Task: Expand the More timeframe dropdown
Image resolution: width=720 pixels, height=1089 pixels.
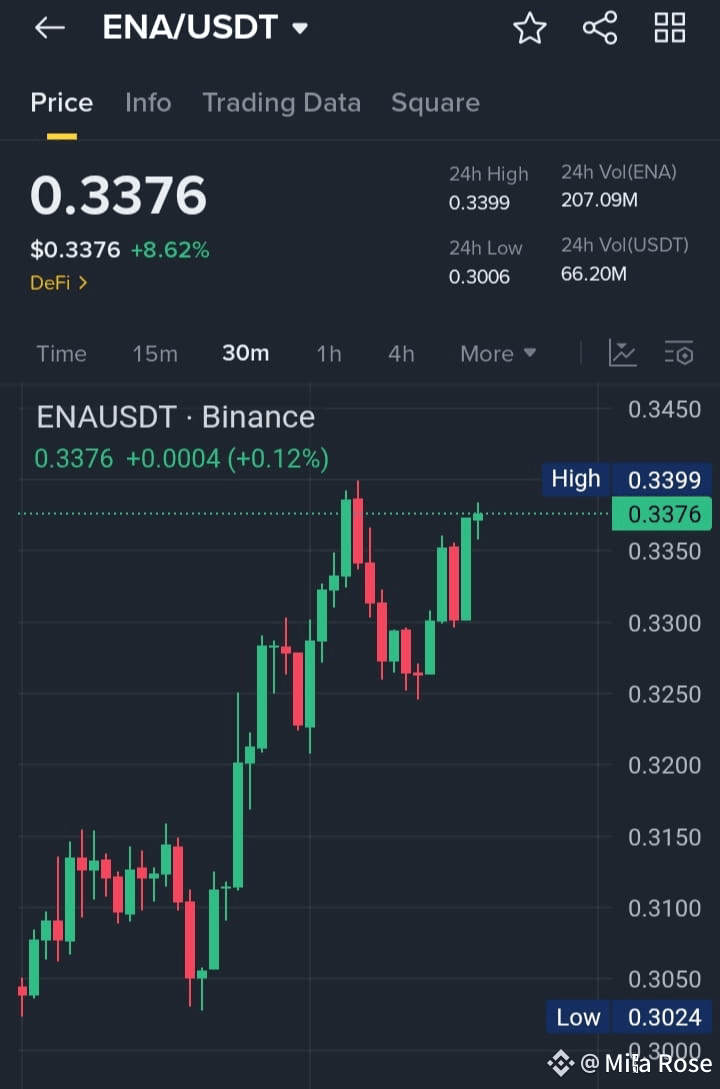Action: [x=497, y=353]
